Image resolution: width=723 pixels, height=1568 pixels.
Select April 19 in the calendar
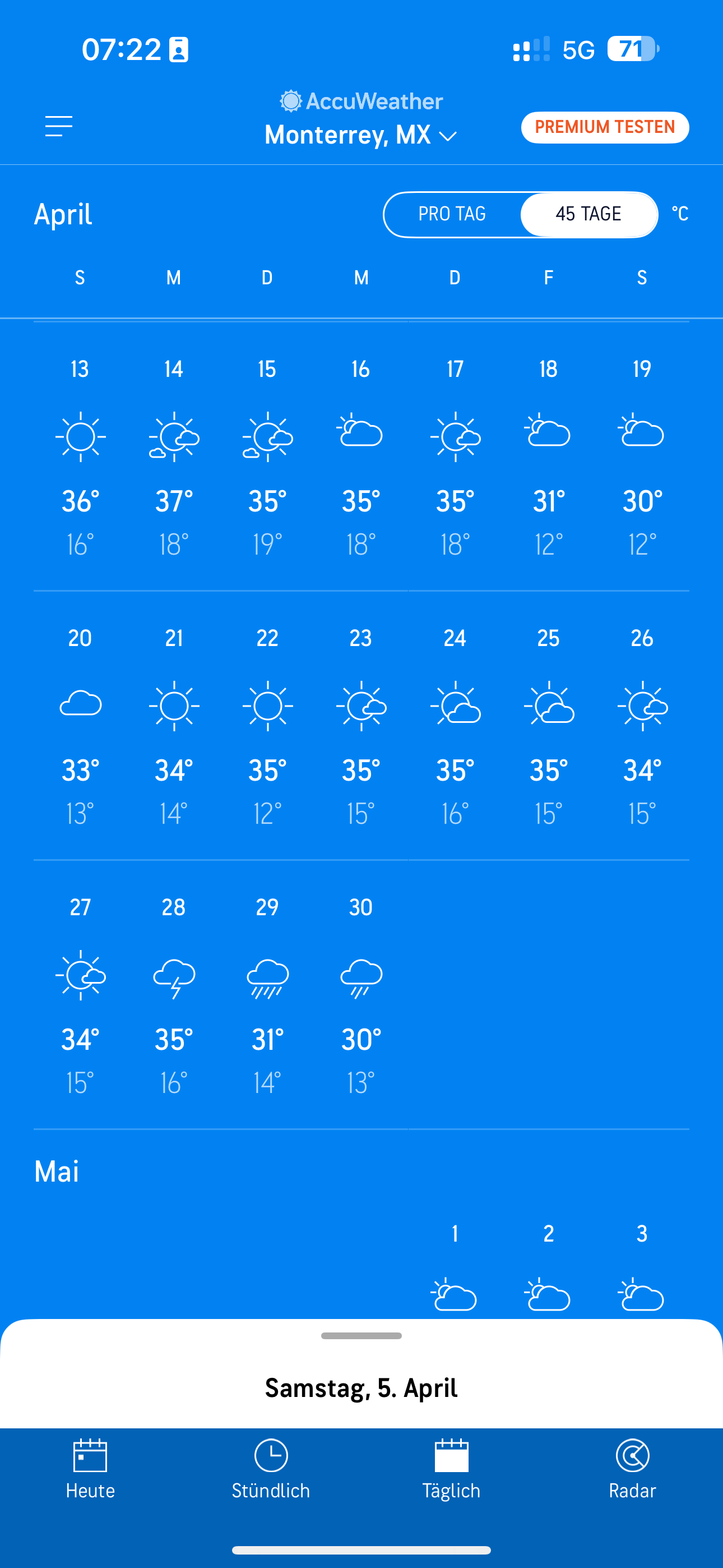pos(642,456)
